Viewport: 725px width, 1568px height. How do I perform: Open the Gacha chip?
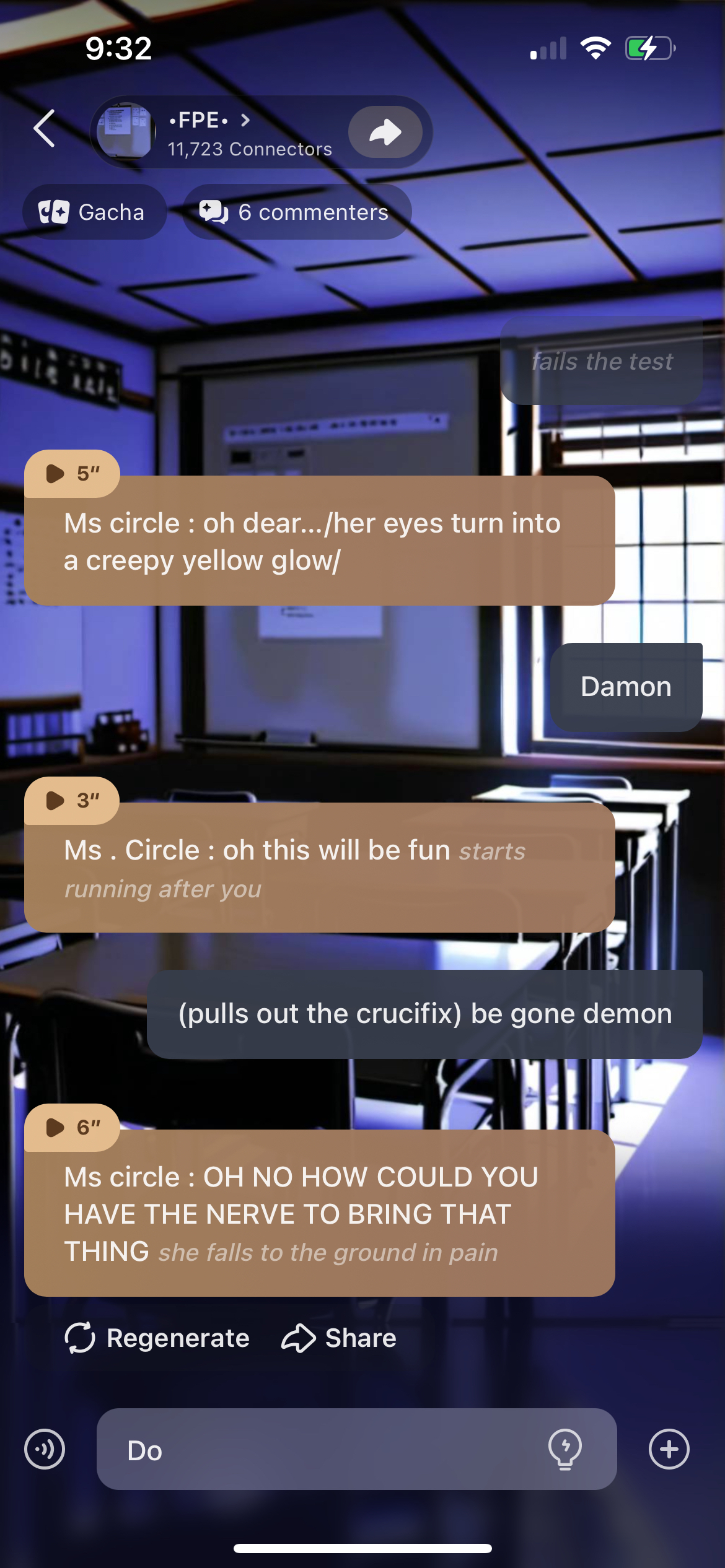pos(94,212)
